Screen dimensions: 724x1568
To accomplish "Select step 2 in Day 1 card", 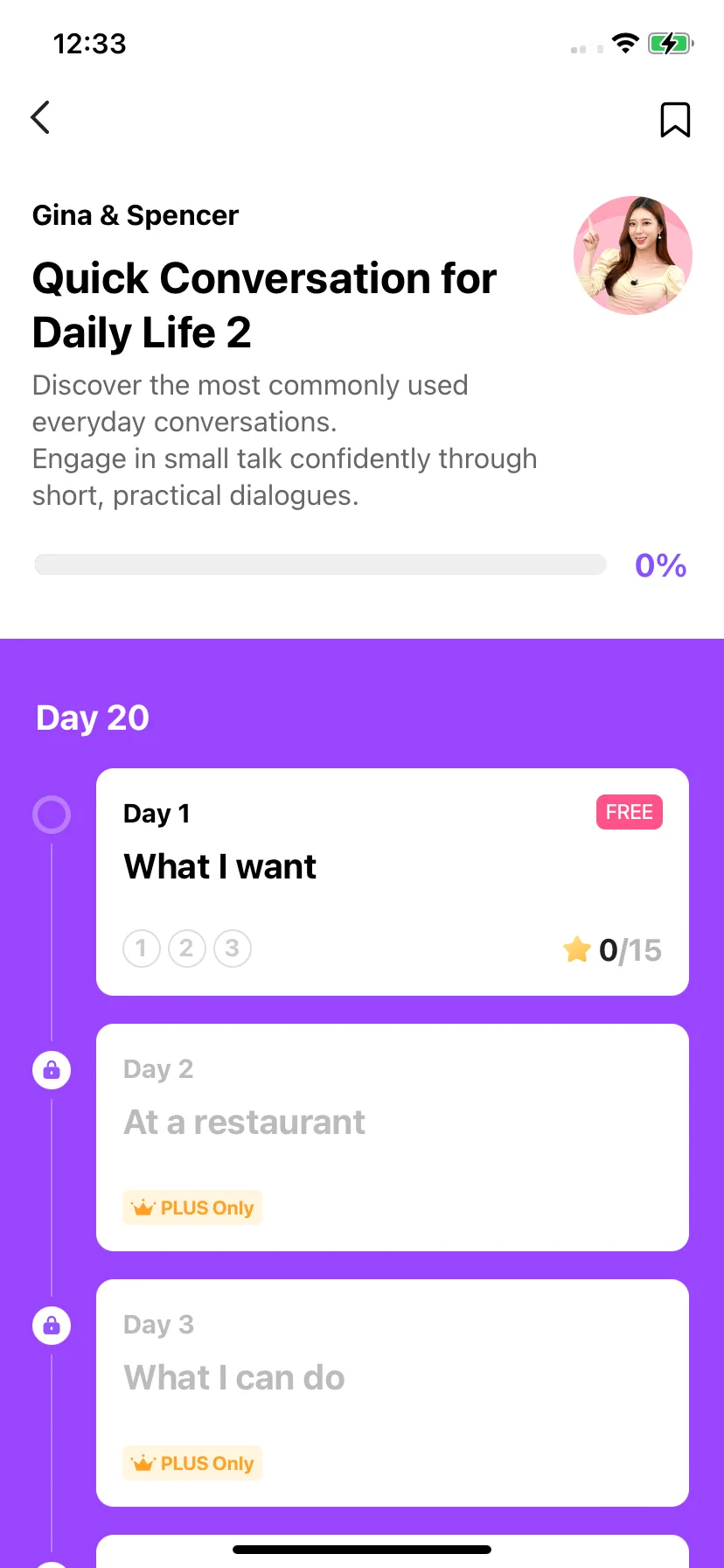I will pyautogui.click(x=186, y=948).
